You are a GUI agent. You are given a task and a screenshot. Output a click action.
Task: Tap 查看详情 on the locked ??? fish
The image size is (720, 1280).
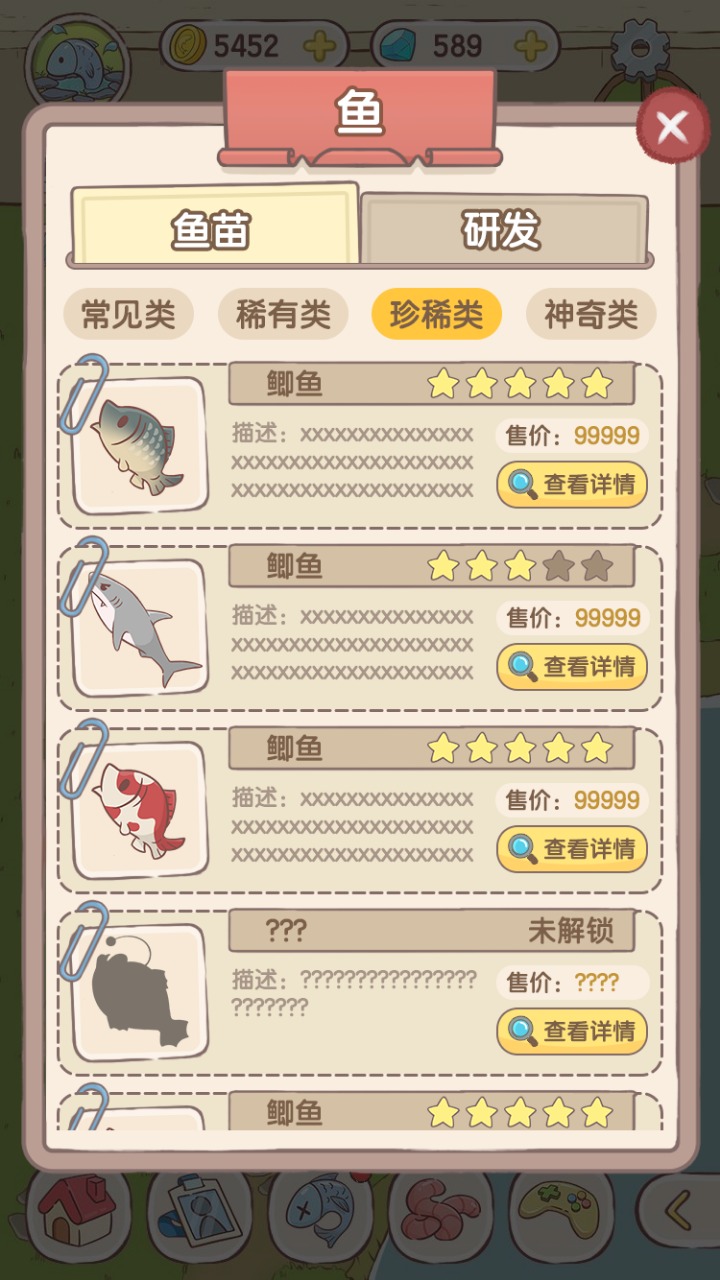coord(572,1031)
